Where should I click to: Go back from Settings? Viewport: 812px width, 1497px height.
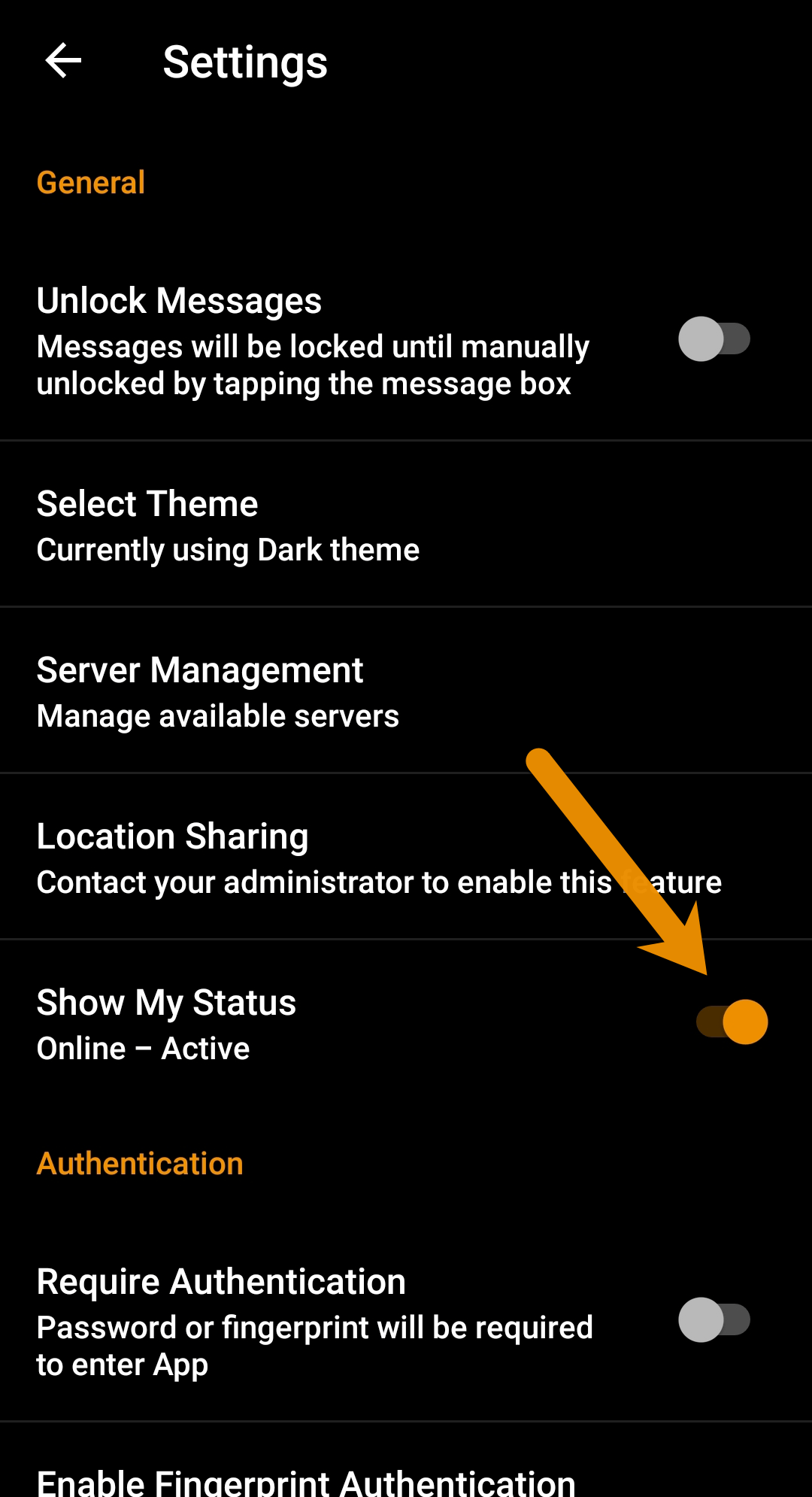(63, 61)
